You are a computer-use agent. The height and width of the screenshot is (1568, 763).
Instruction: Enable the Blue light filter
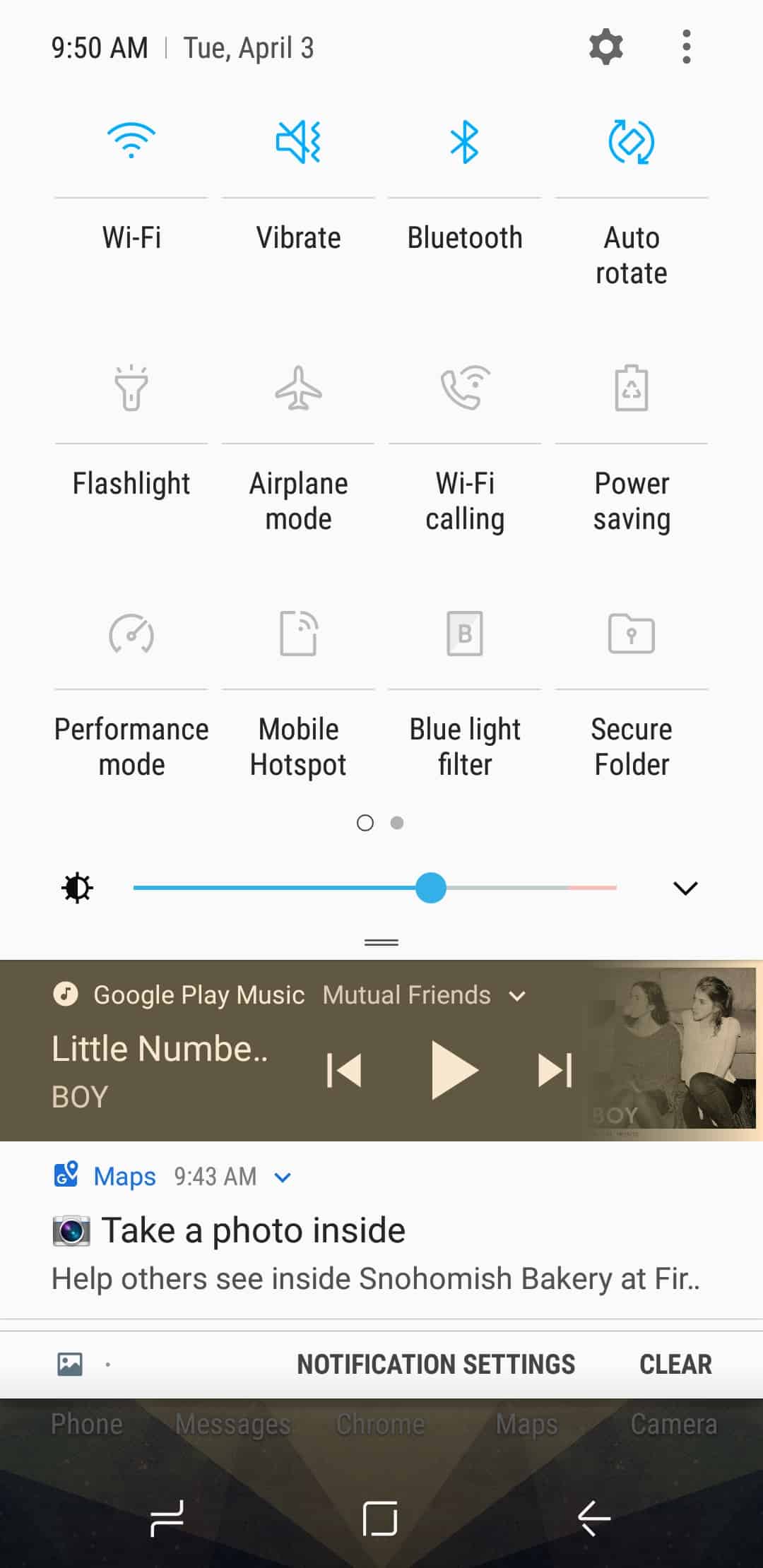click(465, 634)
